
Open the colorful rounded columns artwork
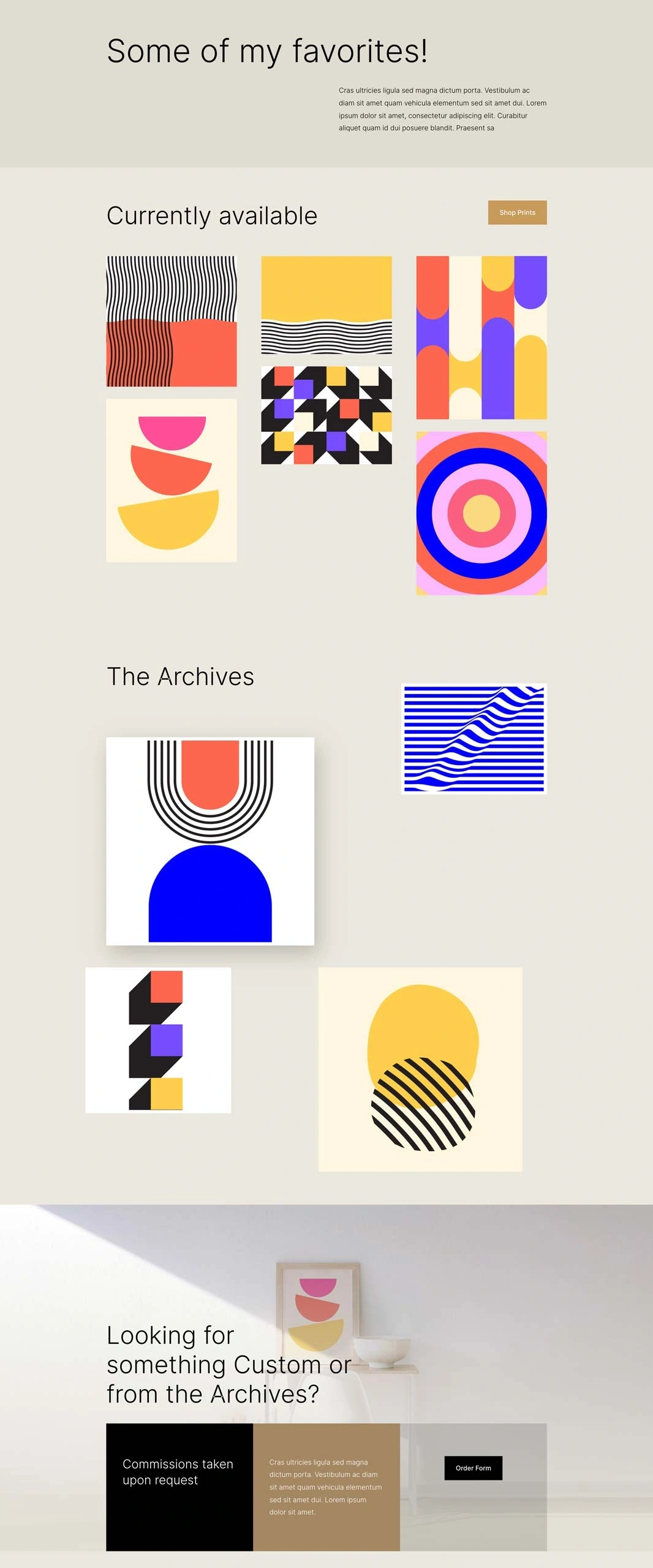point(481,337)
